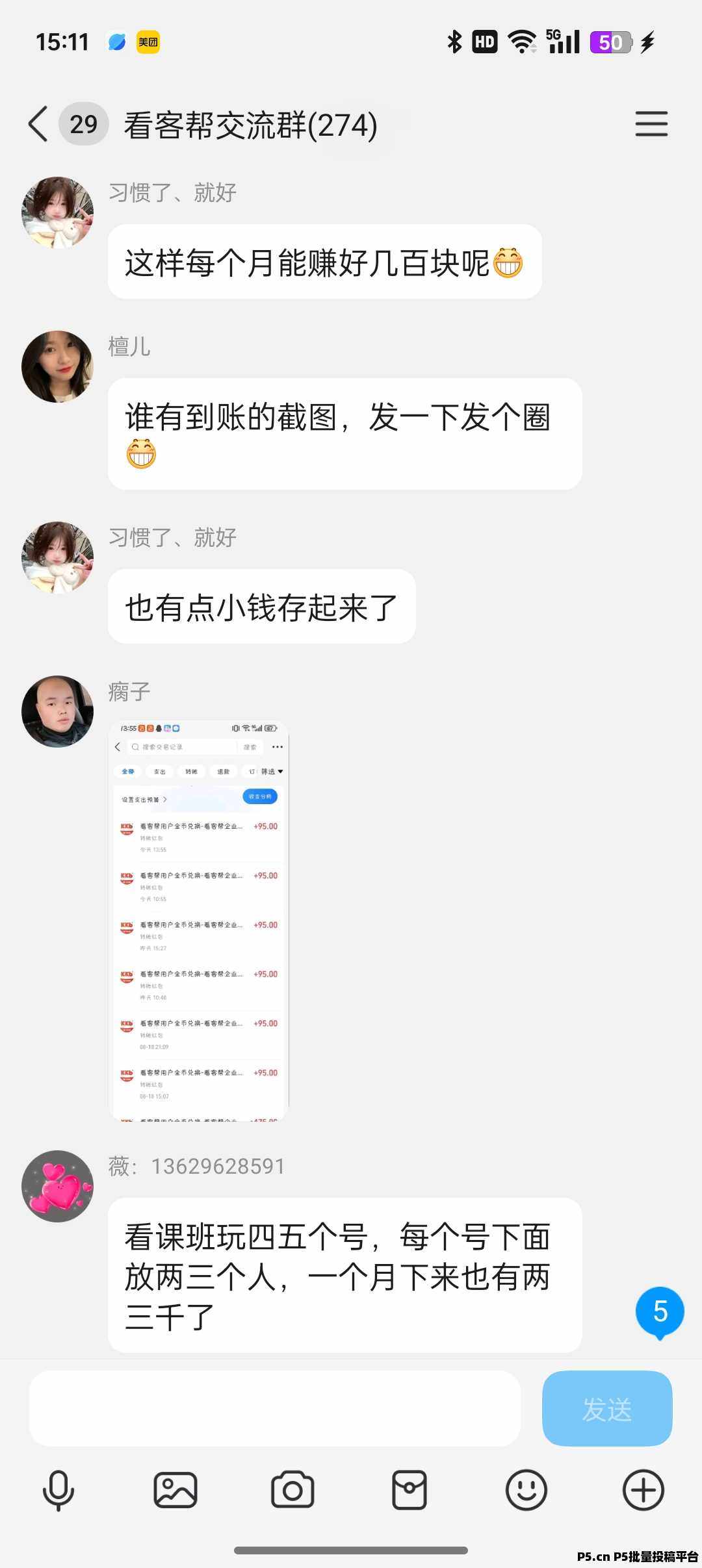Open the camera to take a photo
Screen dimensions: 702x1568
coord(292,1490)
